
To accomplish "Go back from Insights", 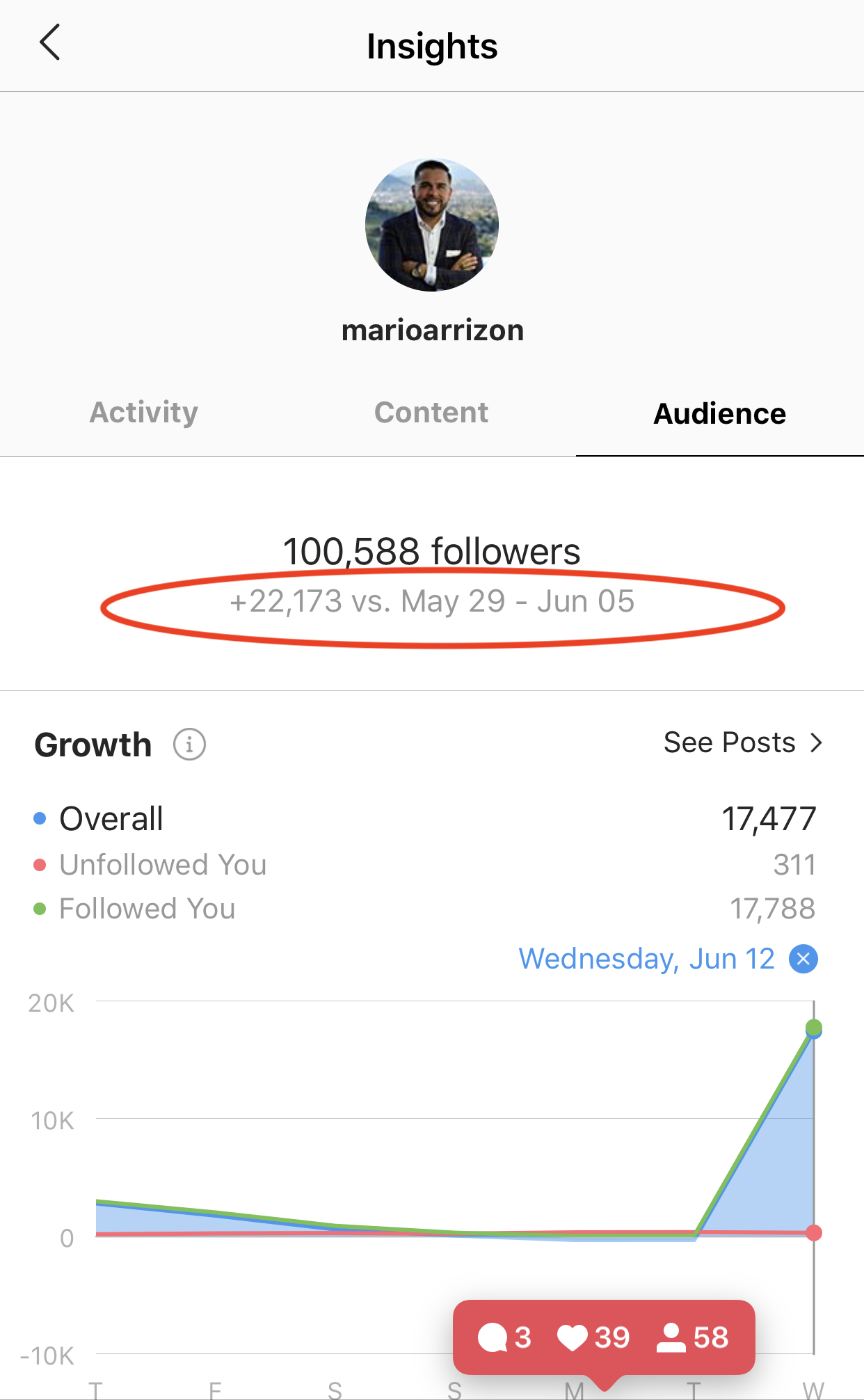I will click(x=50, y=43).
